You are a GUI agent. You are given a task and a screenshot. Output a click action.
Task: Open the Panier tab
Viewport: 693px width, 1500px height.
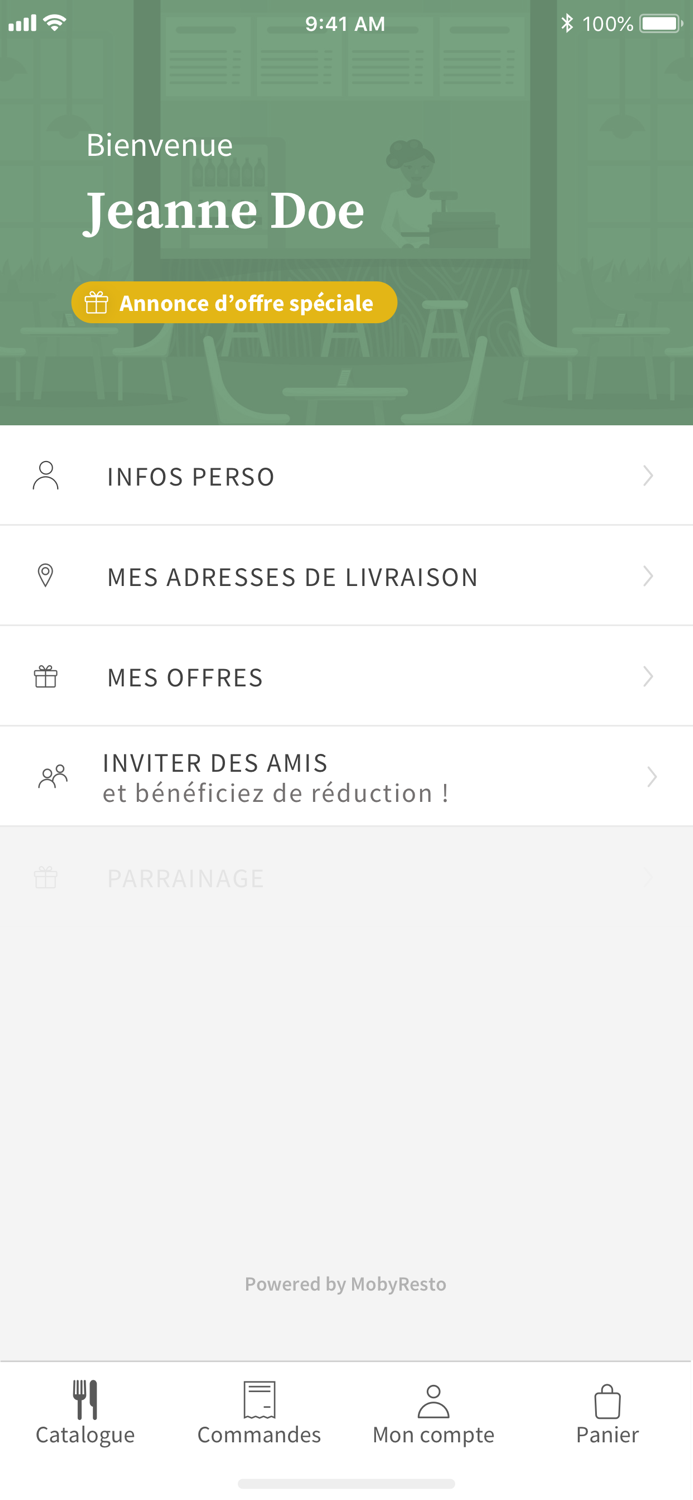[607, 1413]
